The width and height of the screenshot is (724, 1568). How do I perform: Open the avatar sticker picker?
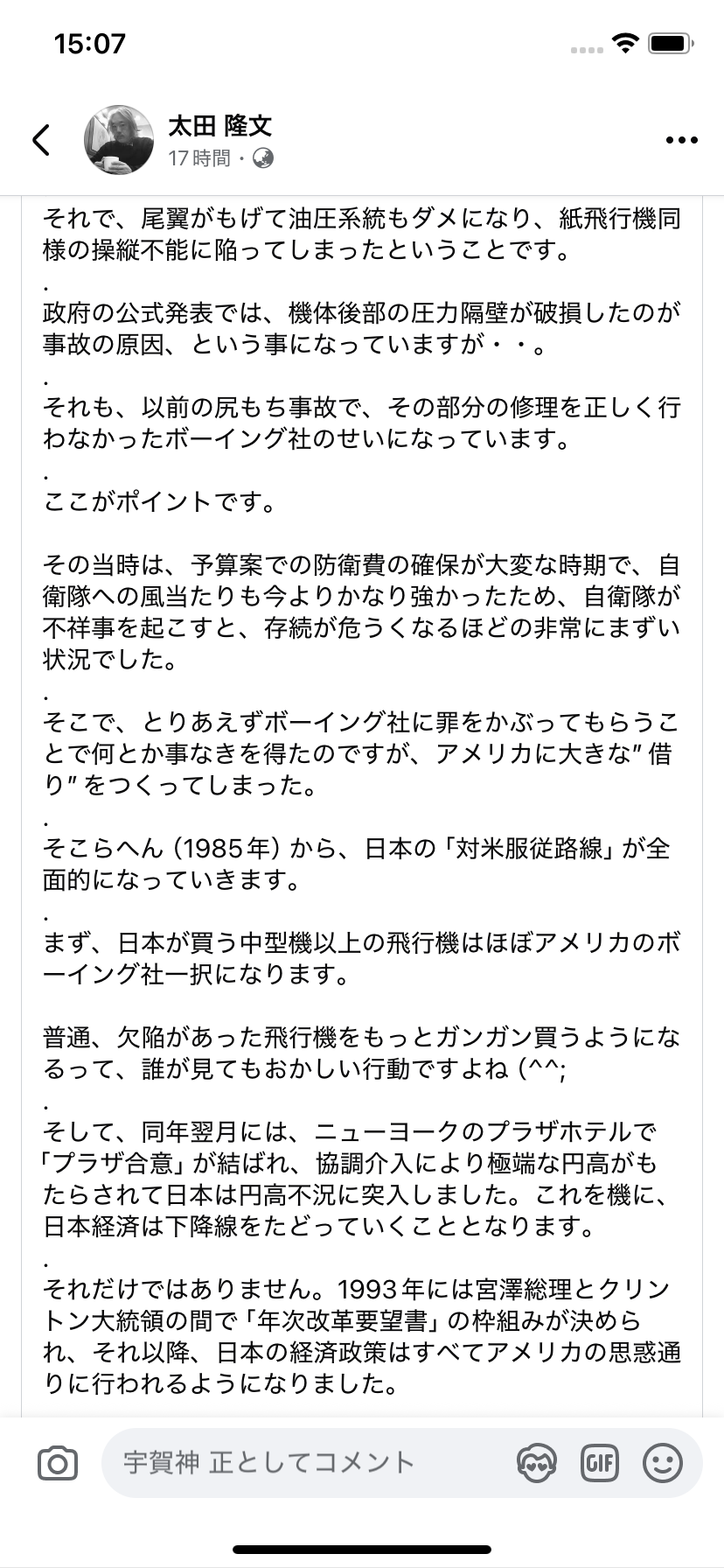tap(536, 1463)
